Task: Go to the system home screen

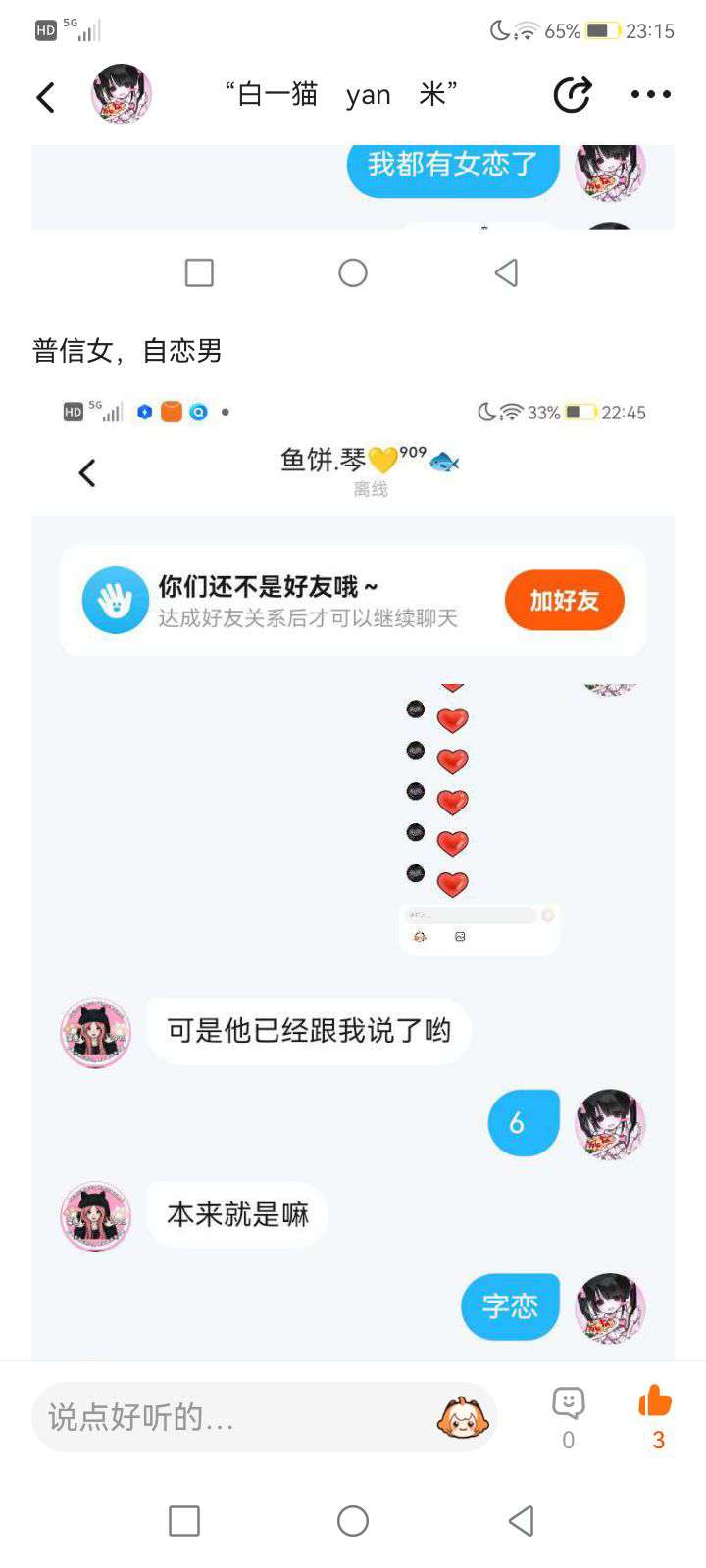Action: (353, 1521)
